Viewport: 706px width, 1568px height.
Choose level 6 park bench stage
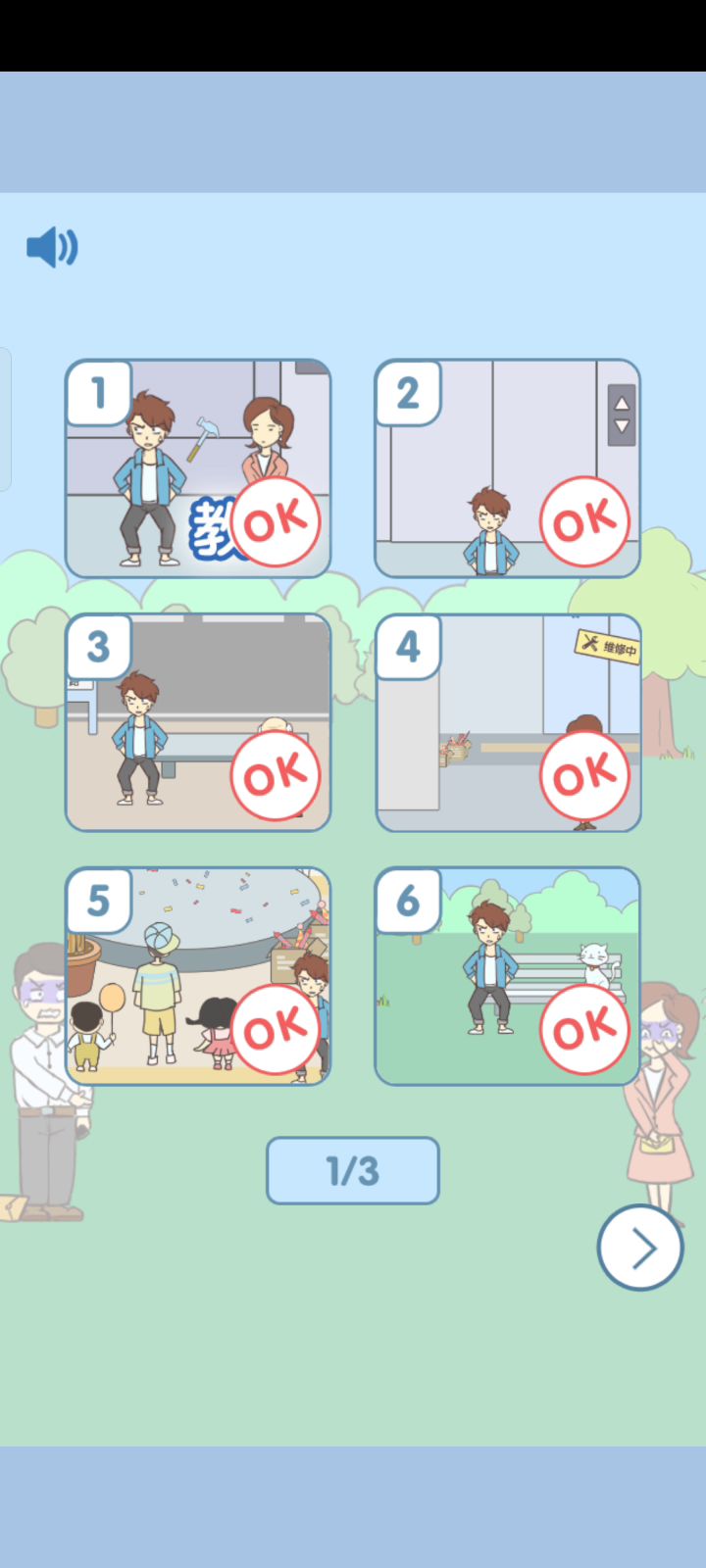(507, 976)
